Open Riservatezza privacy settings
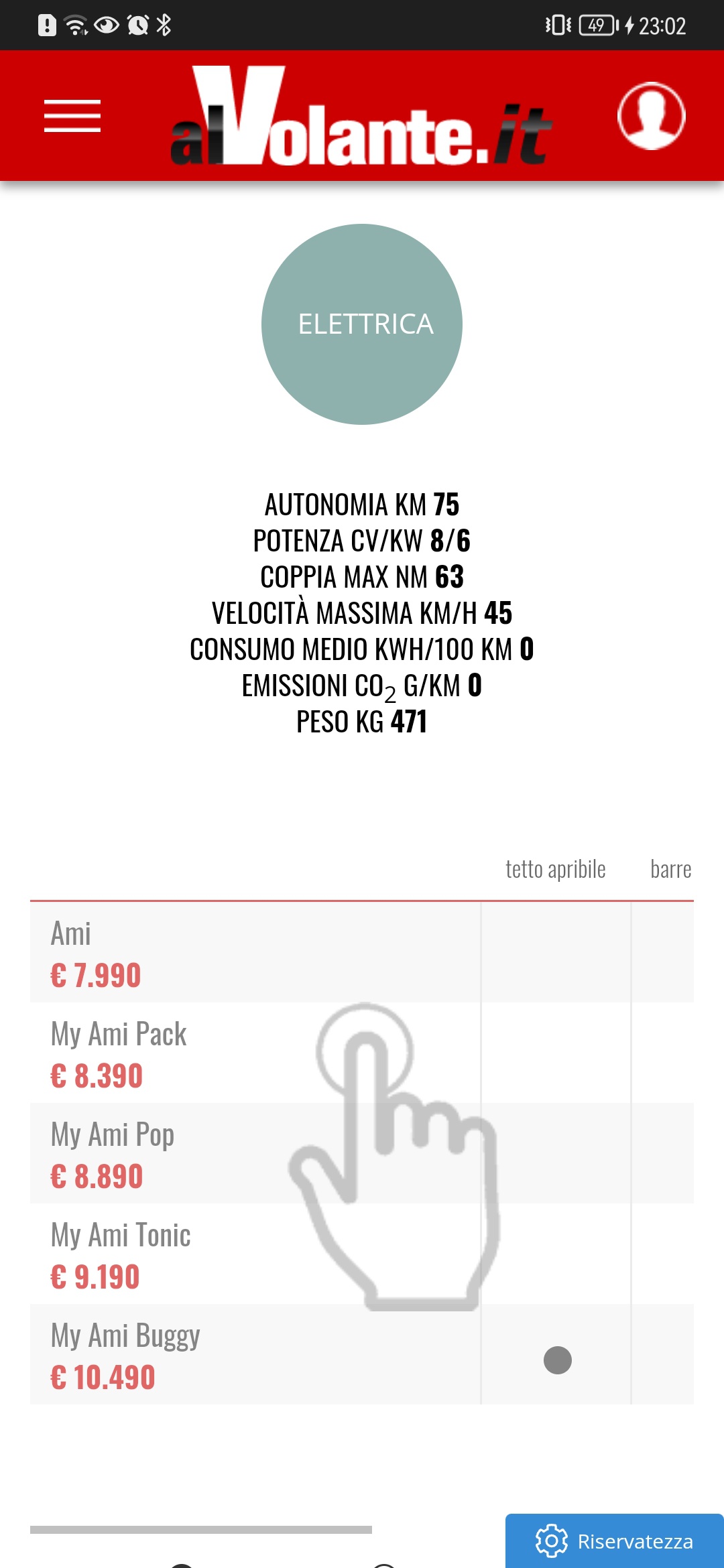 615,1541
